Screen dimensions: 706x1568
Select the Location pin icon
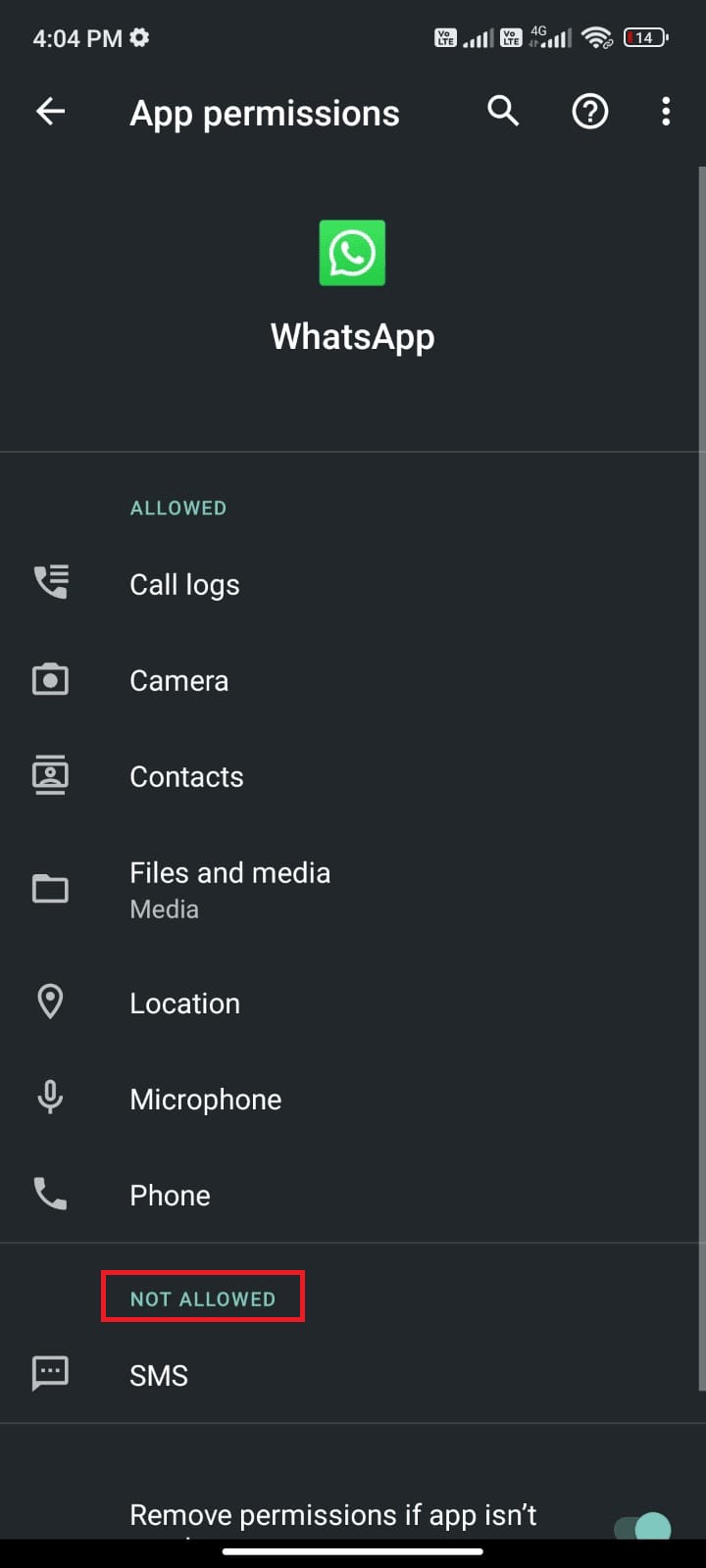[51, 1001]
